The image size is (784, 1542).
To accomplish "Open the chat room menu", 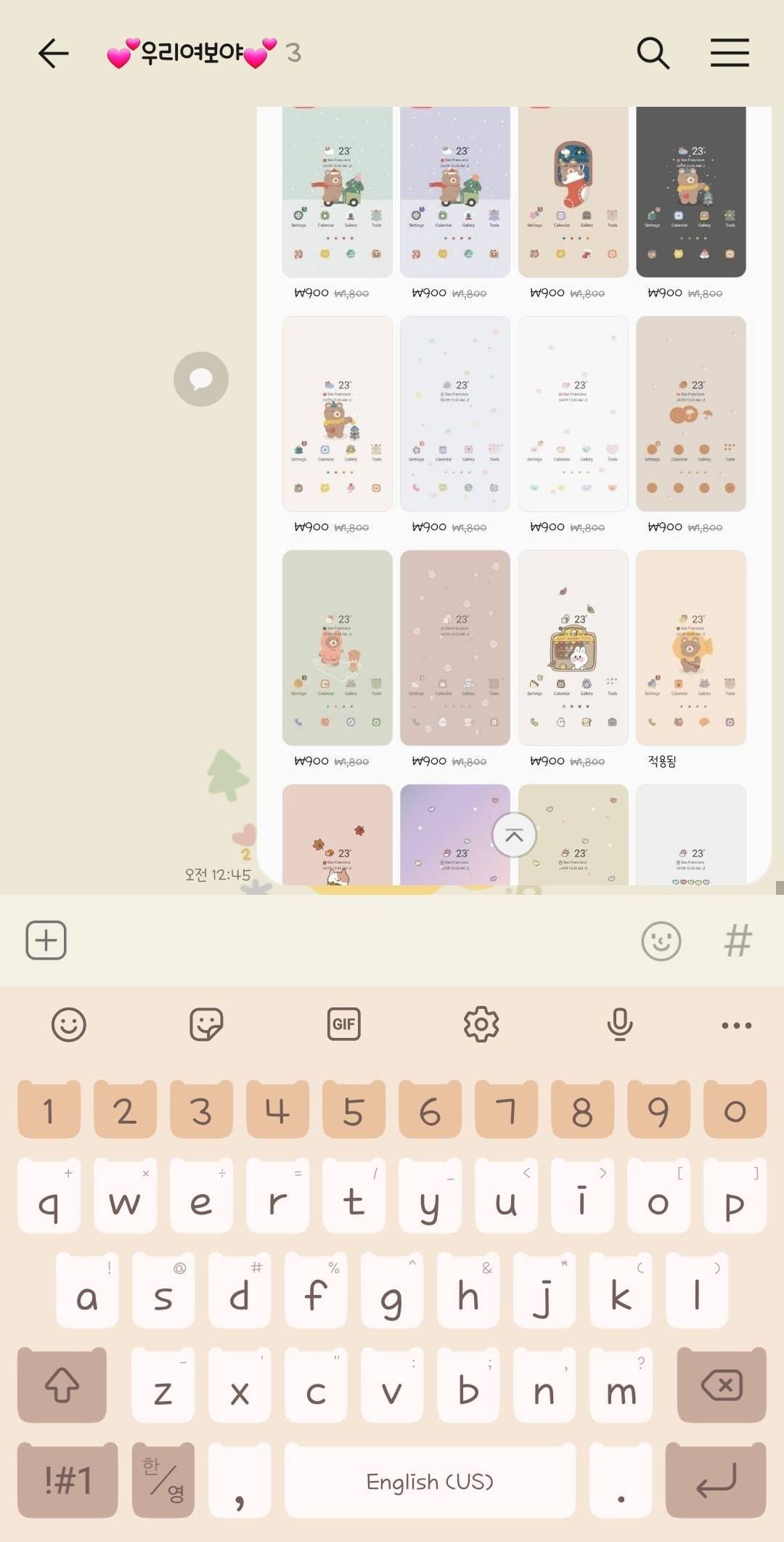I will coord(730,53).
